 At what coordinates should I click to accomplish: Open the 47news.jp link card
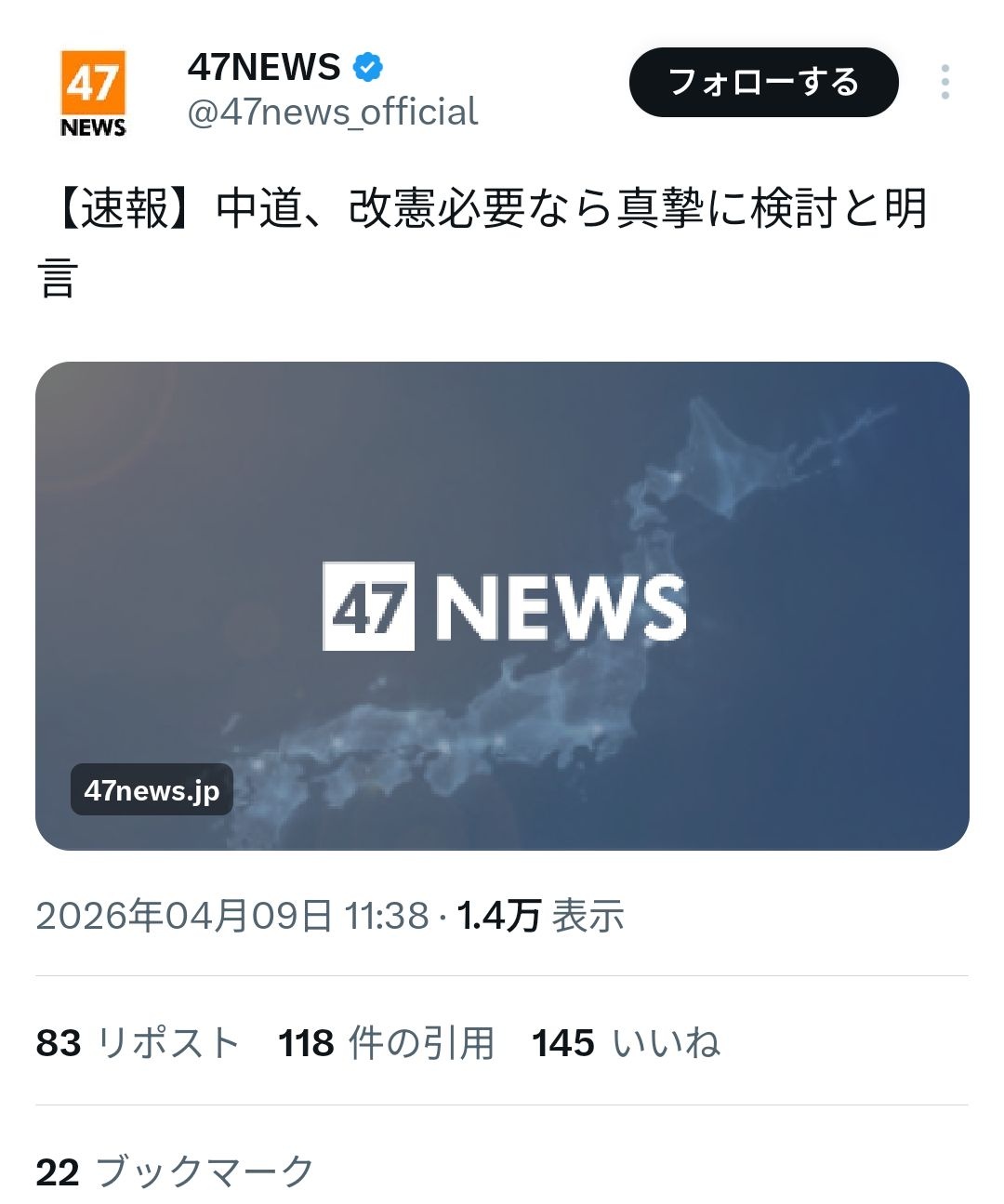[502, 605]
